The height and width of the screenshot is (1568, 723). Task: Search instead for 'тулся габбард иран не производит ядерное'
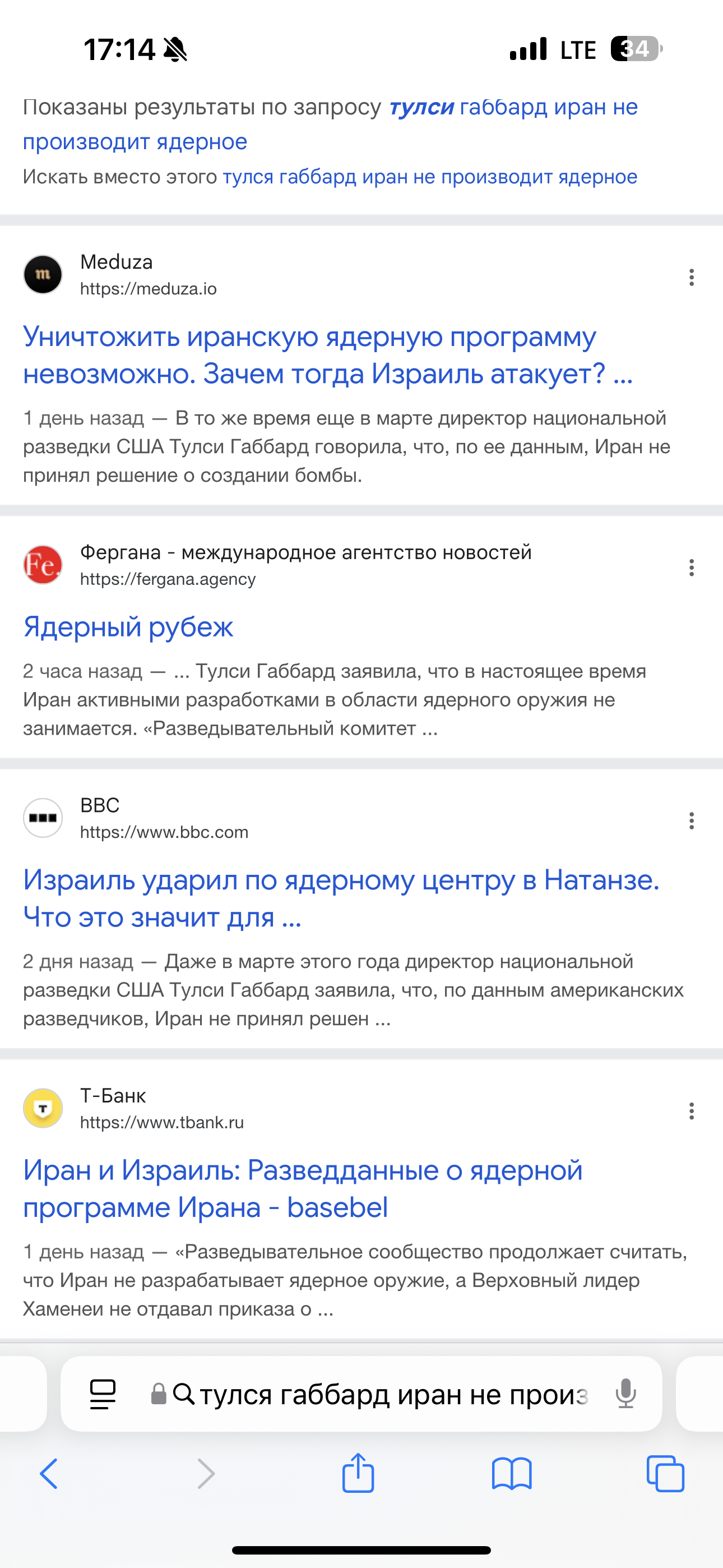(430, 177)
